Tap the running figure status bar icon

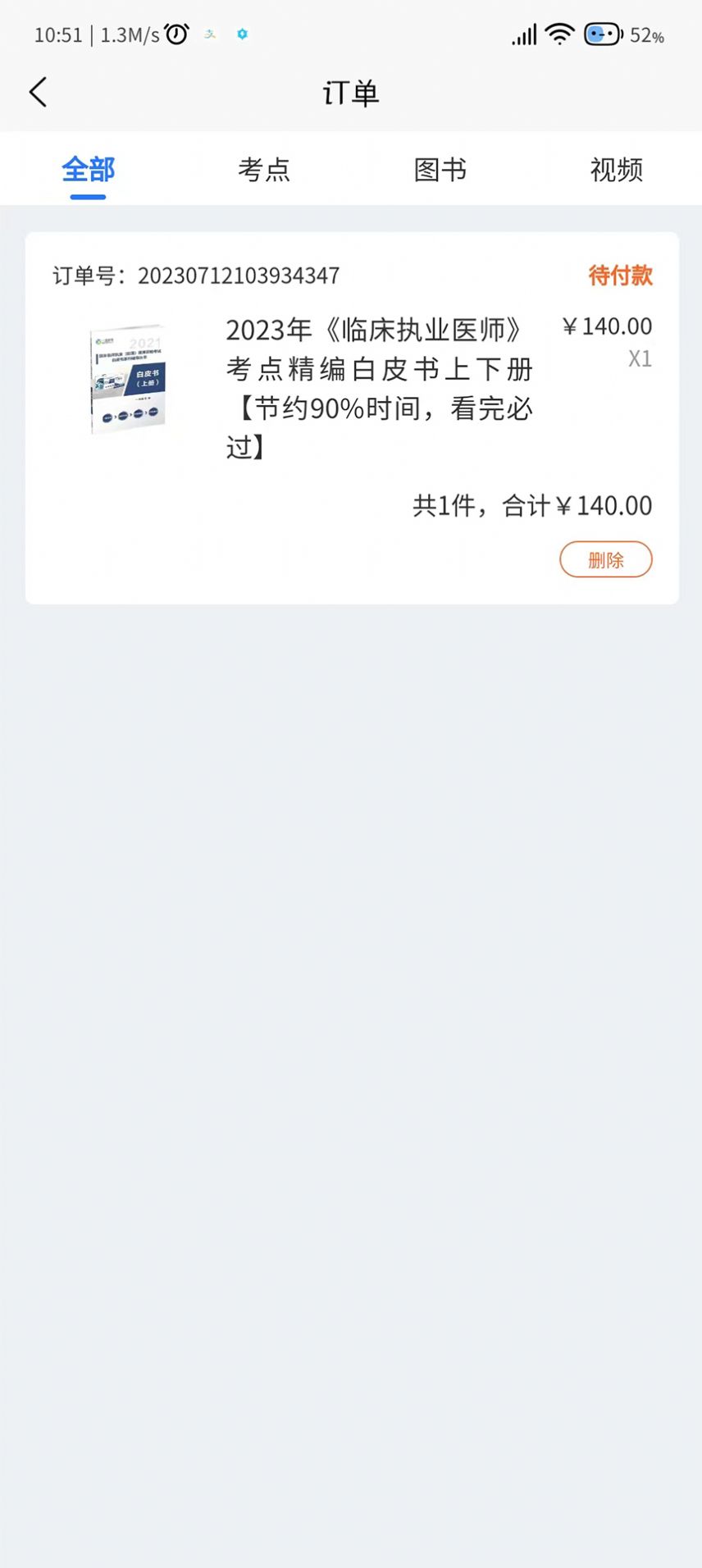pyautogui.click(x=209, y=34)
